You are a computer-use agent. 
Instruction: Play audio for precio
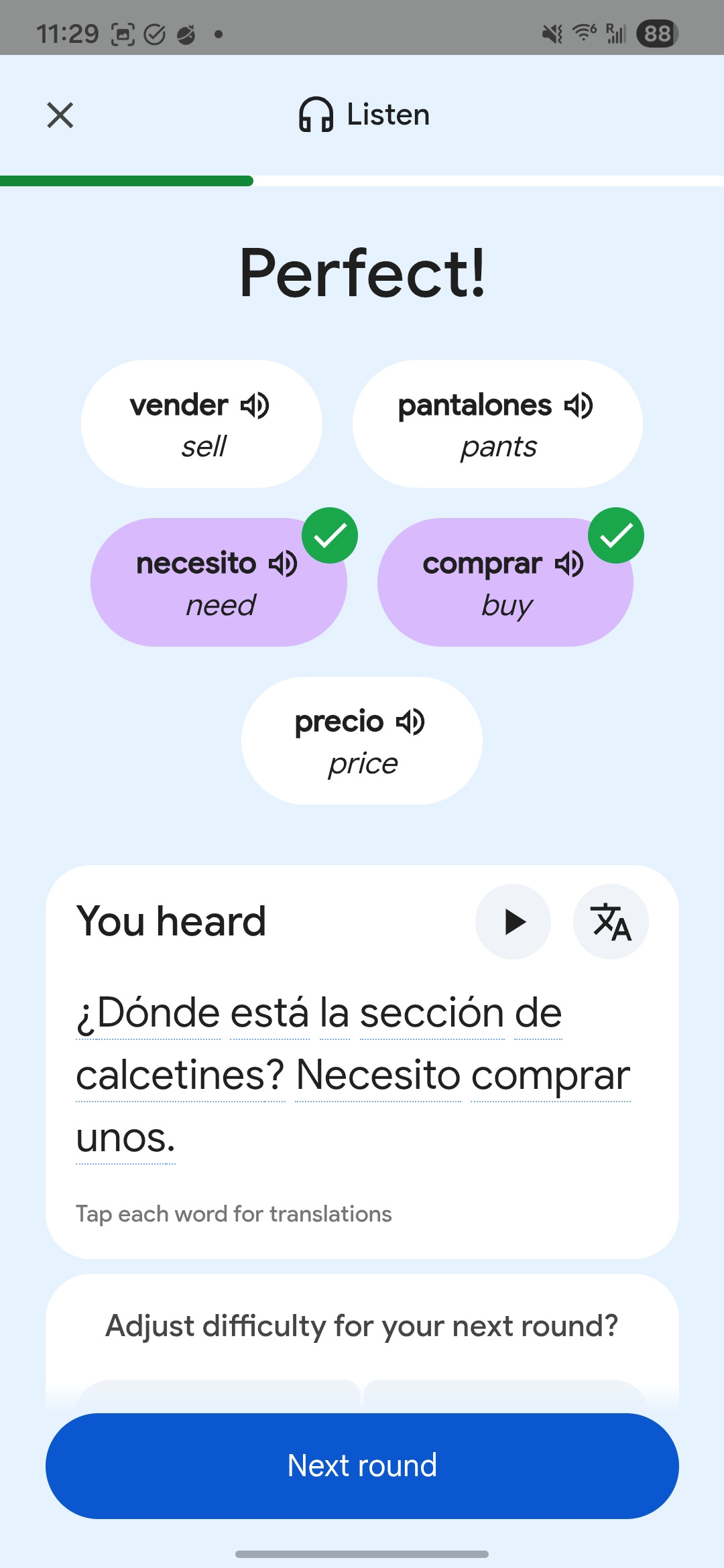click(410, 722)
